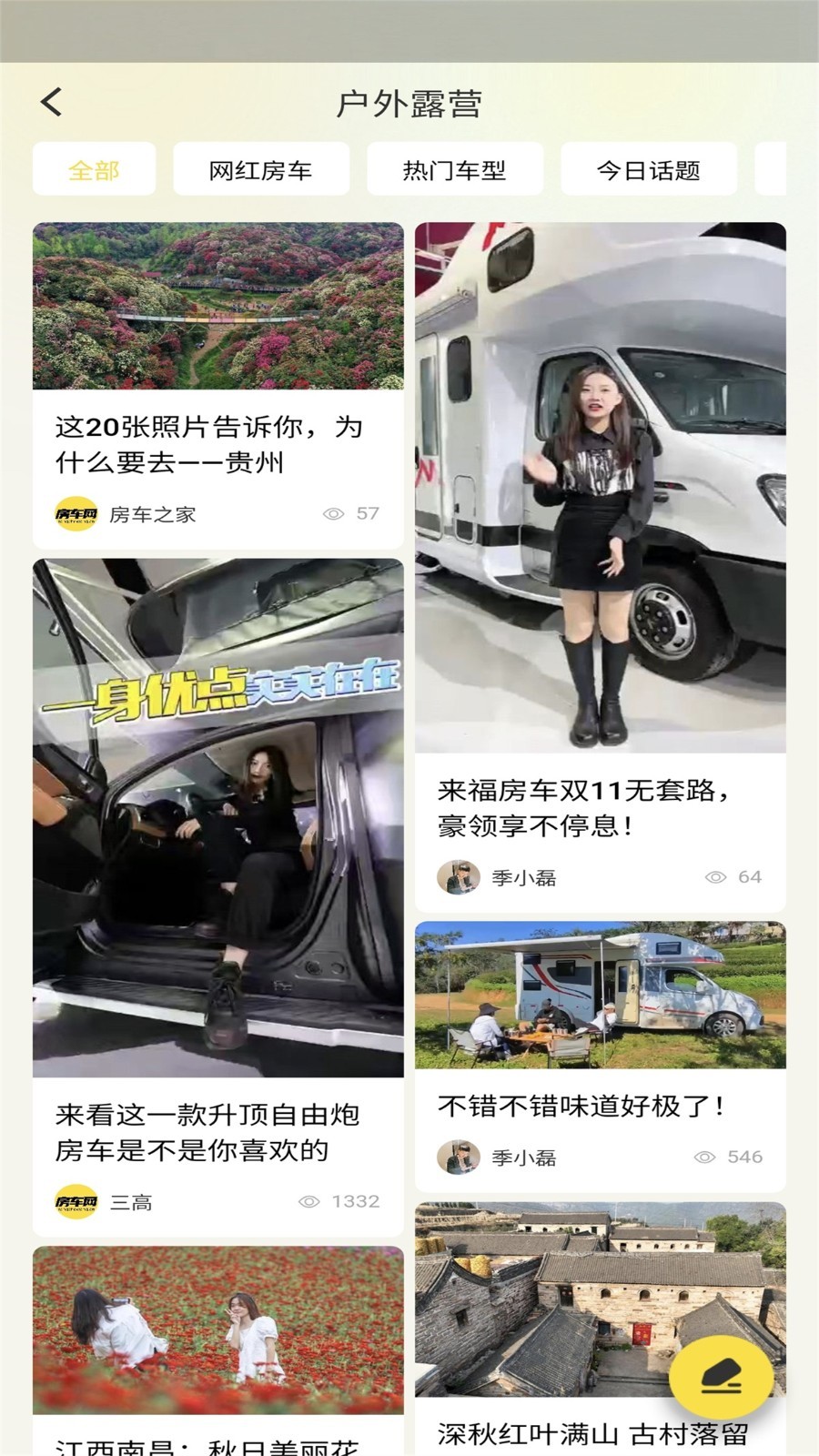Switch to the 热门车型 tab
This screenshot has height=1456, width=819.
pyautogui.click(x=455, y=168)
